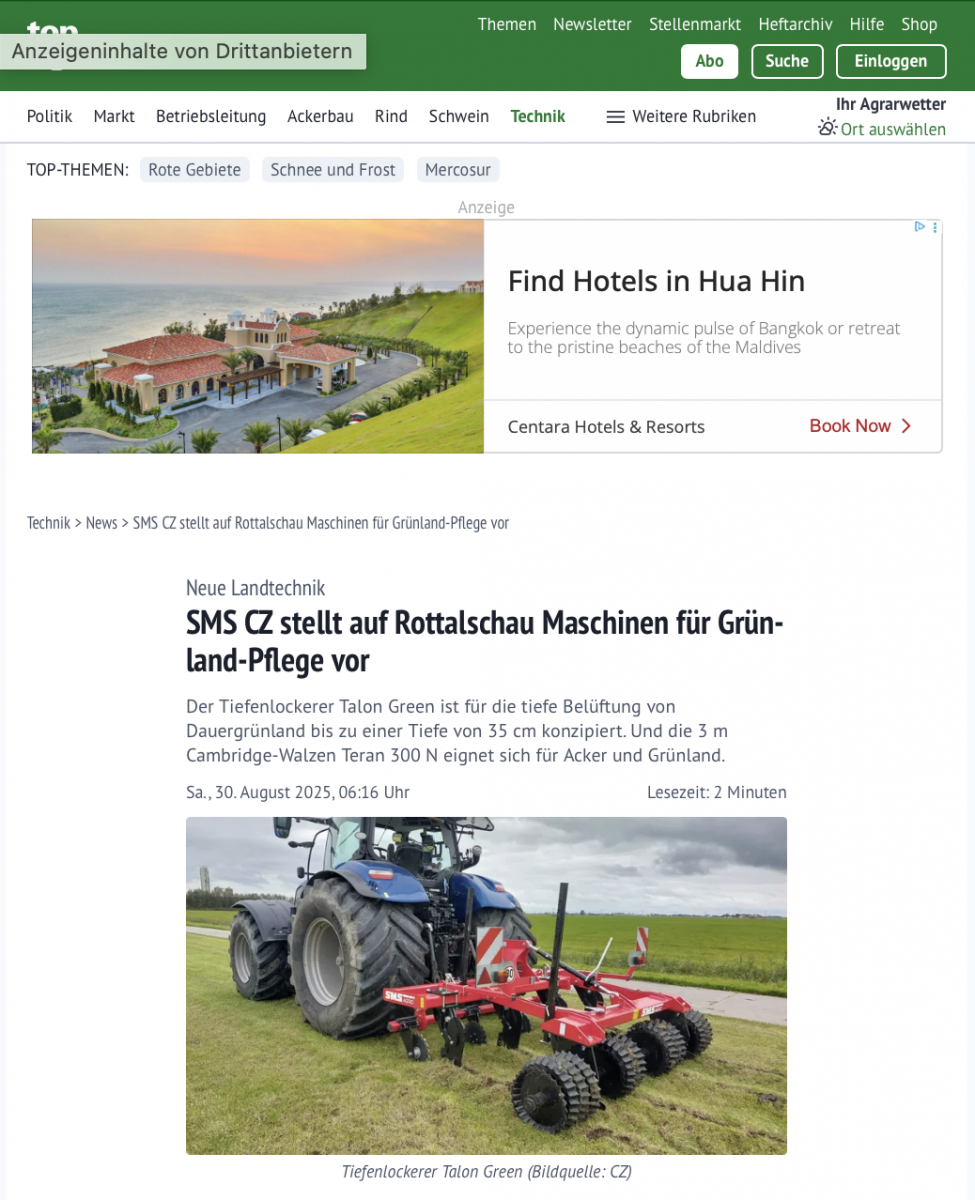
Task: Open the Newsletter link
Action: pos(592,24)
